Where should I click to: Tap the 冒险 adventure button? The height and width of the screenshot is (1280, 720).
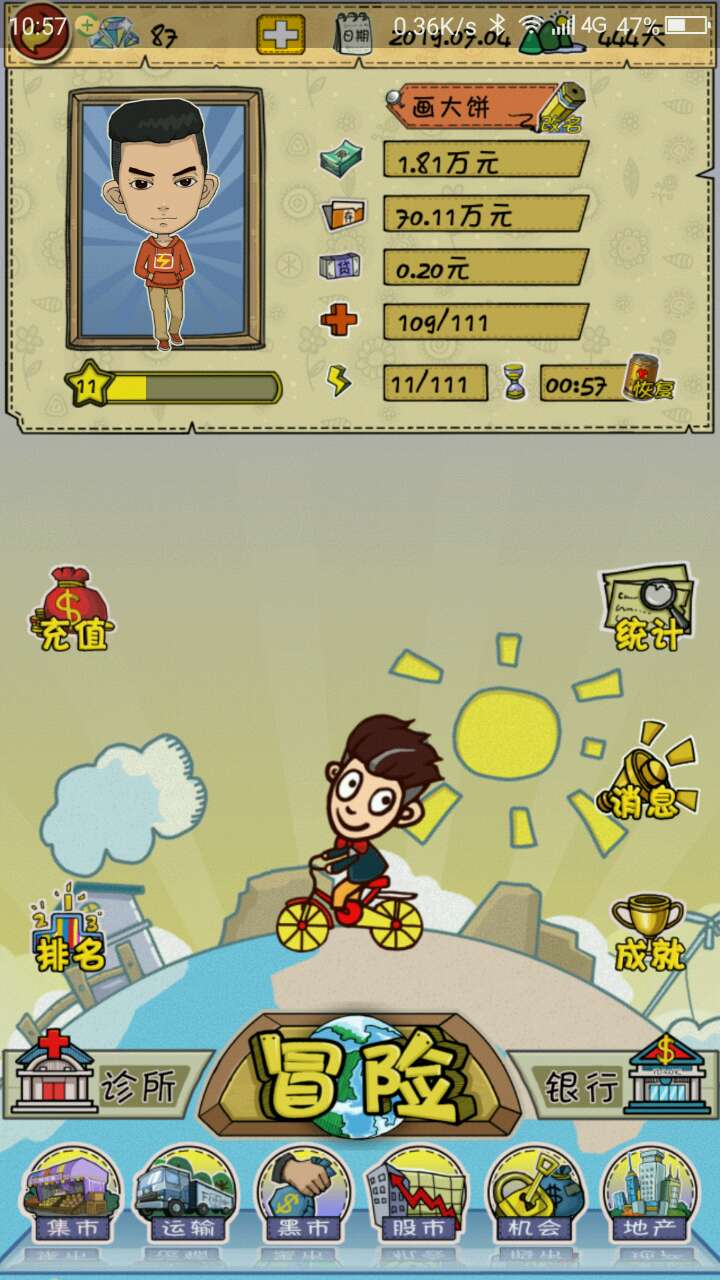point(360,1075)
